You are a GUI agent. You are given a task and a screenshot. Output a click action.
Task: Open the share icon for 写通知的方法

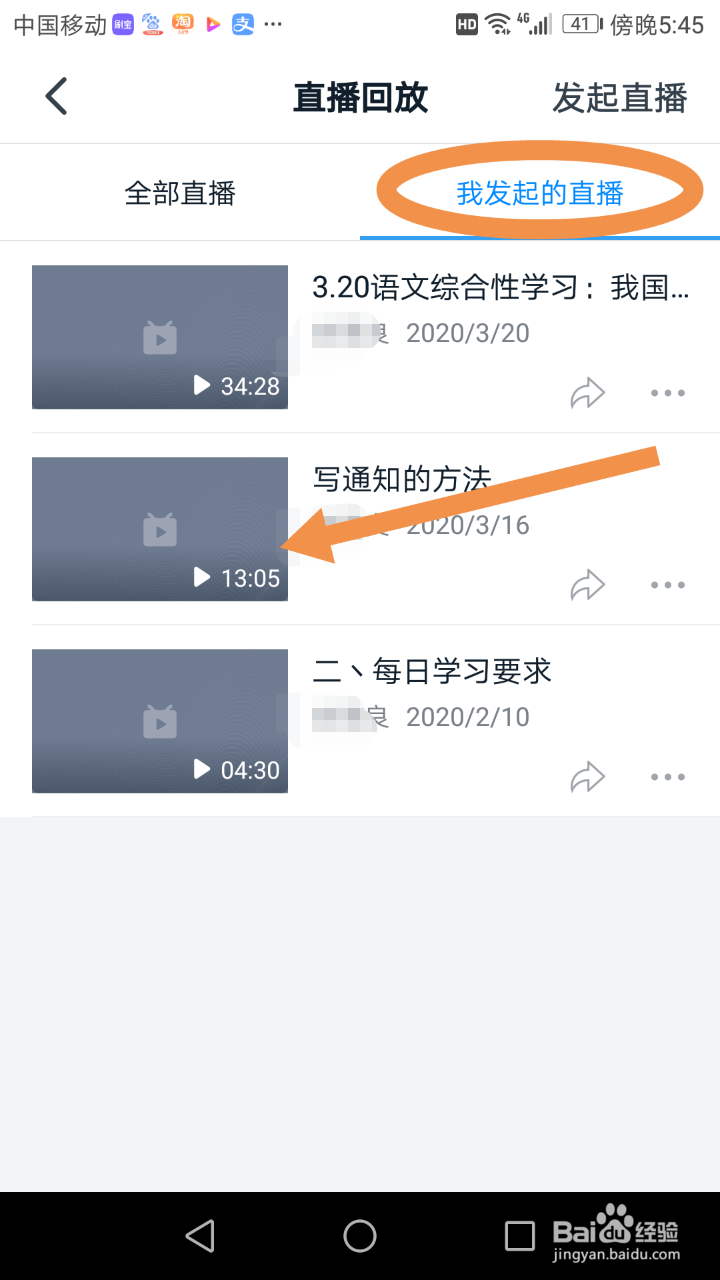pos(588,584)
